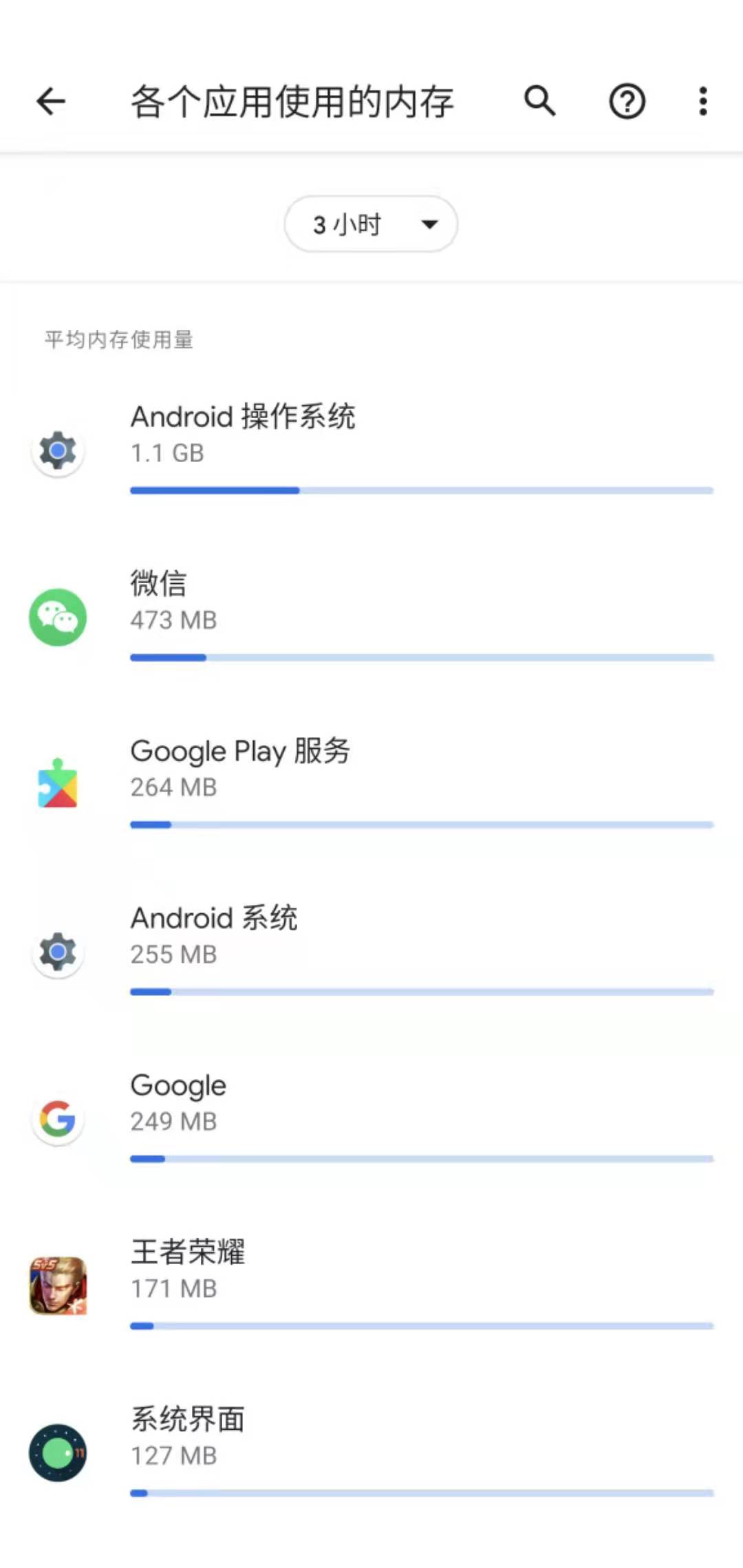Open the search icon in the app bar
743x1568 pixels.
tap(540, 102)
